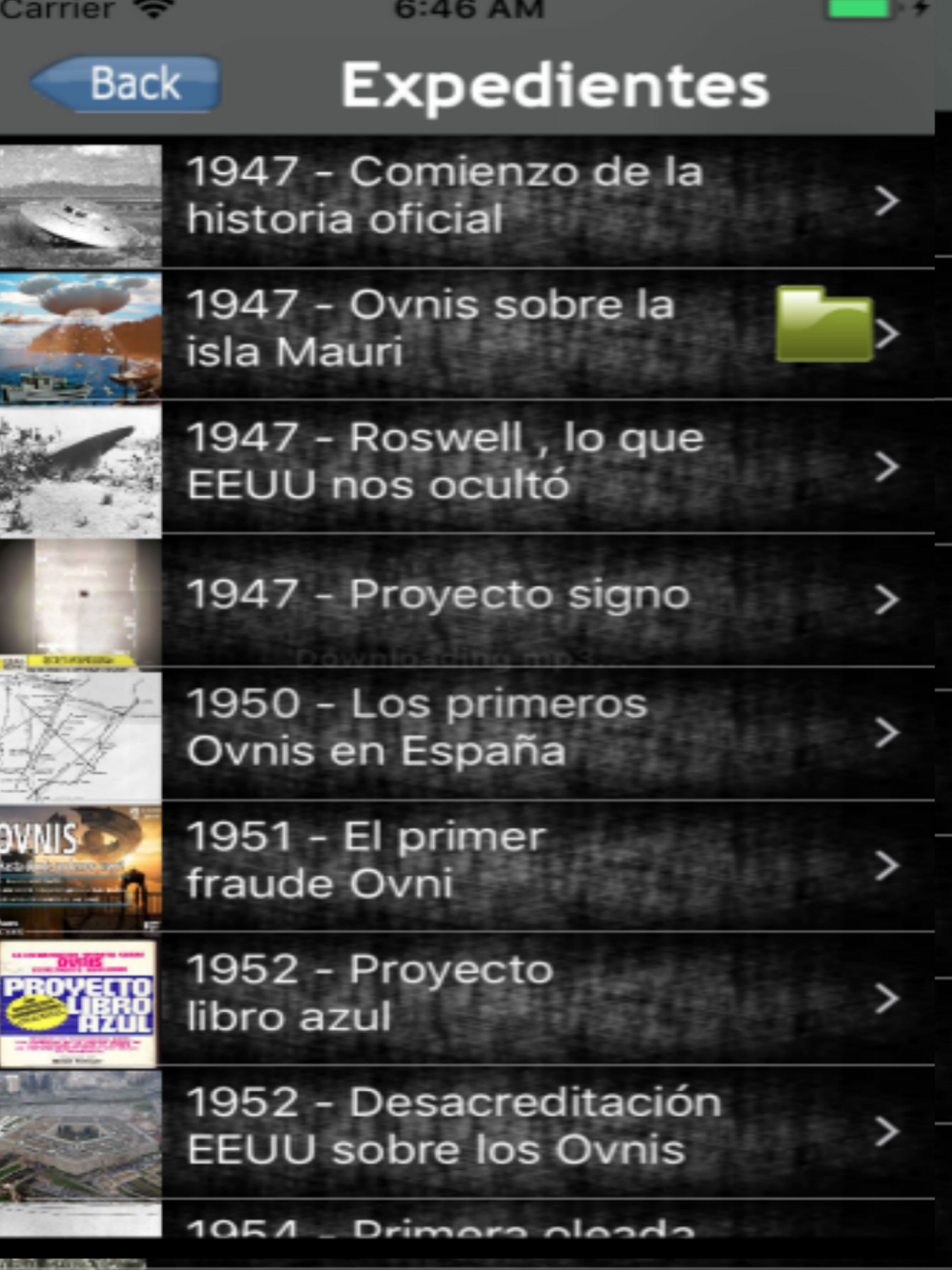
Task: Open '1952 - Desacreditación EEUU sobre los Ovnis'
Action: (x=454, y=1126)
